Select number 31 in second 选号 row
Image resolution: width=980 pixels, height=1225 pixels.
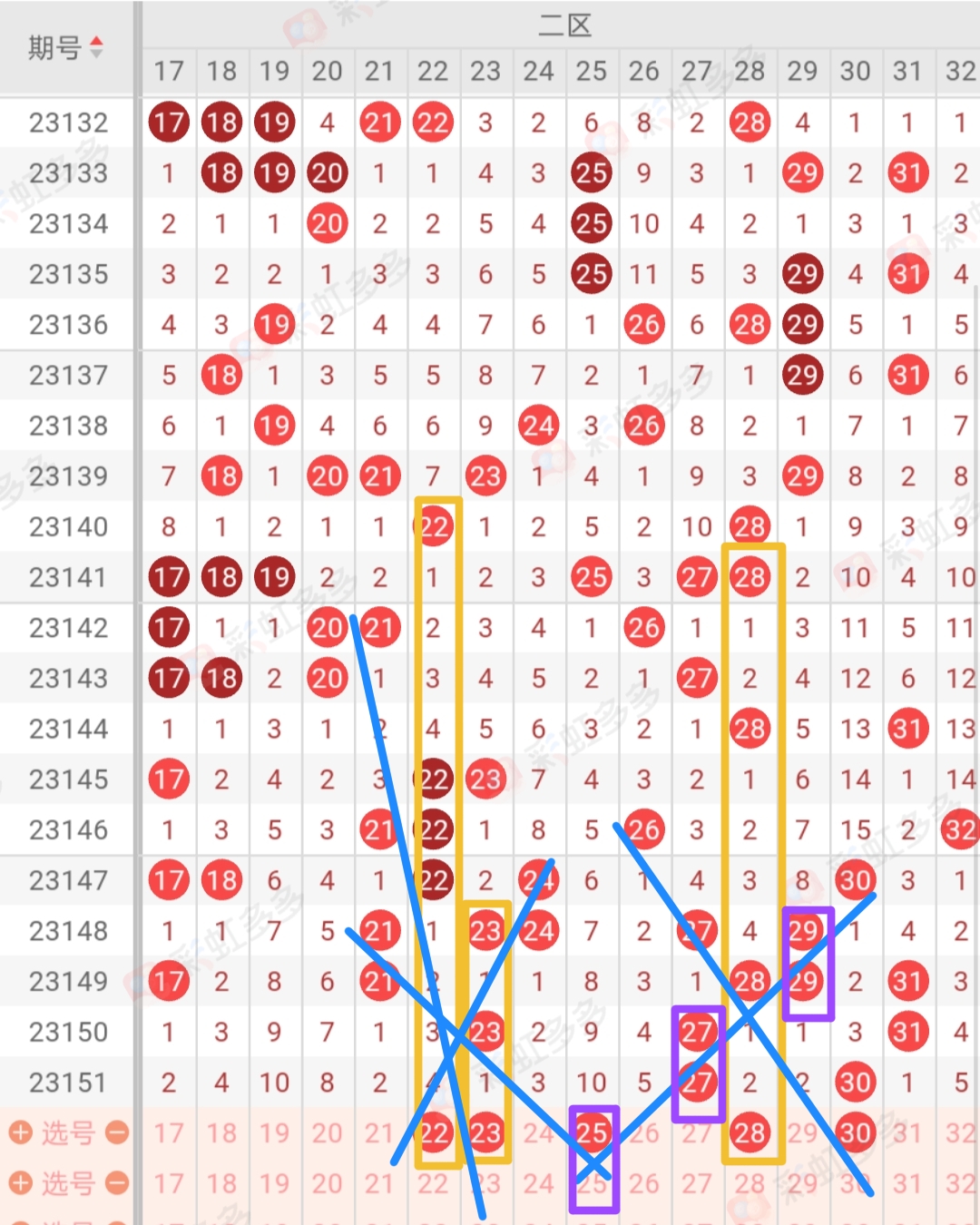[x=907, y=1183]
